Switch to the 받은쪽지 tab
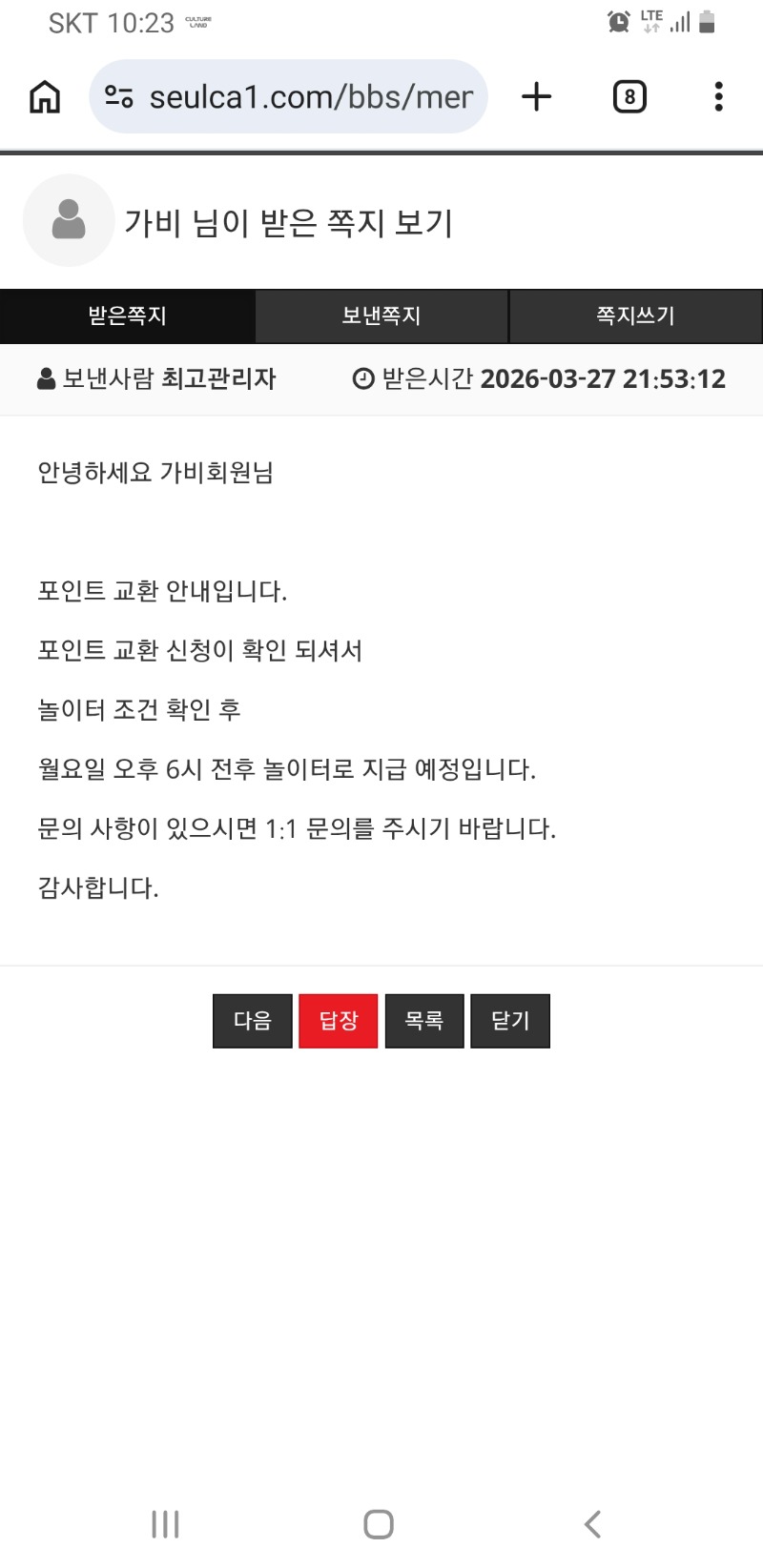Image resolution: width=763 pixels, height=1568 pixels. (128, 316)
